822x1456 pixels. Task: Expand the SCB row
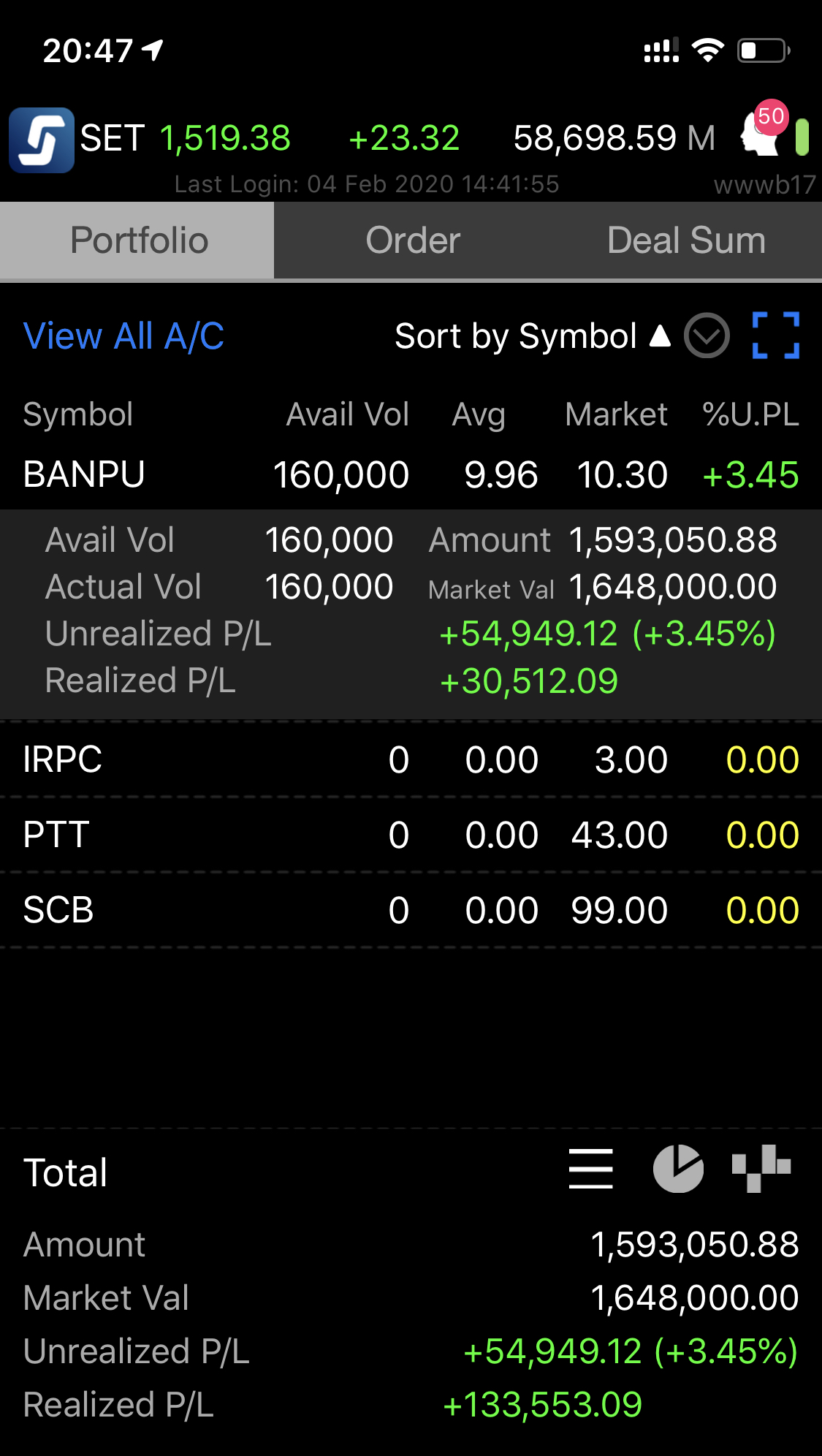411,910
